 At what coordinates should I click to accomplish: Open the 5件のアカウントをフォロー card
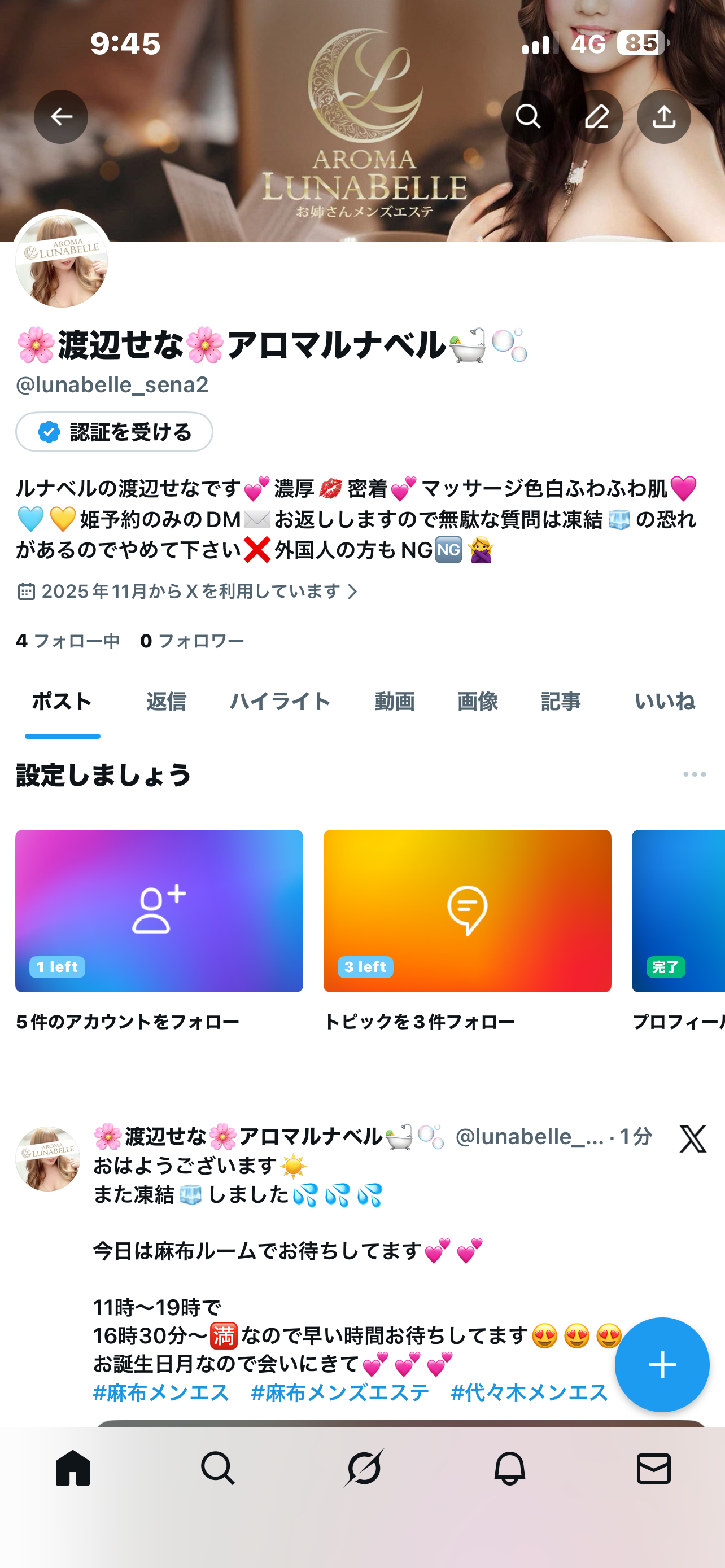tap(159, 911)
